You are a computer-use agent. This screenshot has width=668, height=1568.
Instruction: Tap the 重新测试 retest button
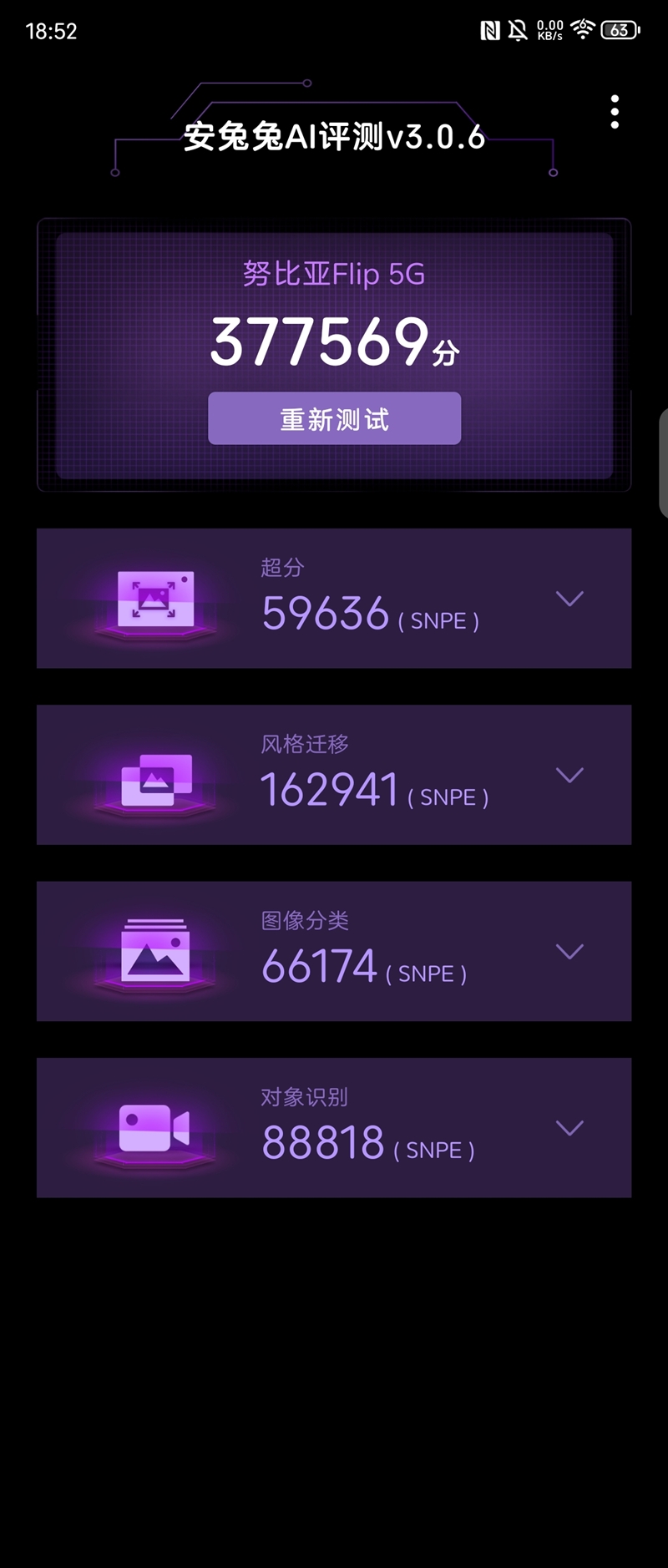point(334,418)
